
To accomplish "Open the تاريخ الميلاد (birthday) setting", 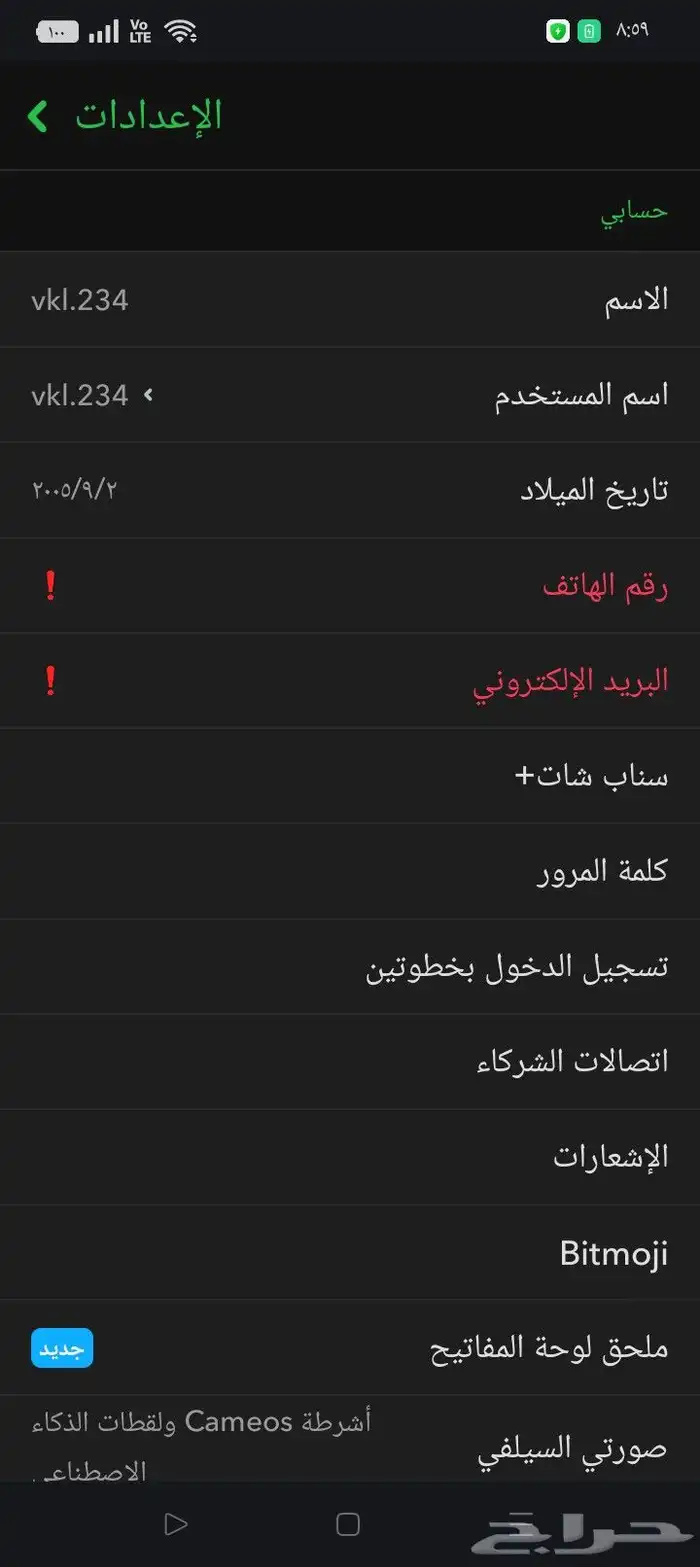I will pos(350,491).
